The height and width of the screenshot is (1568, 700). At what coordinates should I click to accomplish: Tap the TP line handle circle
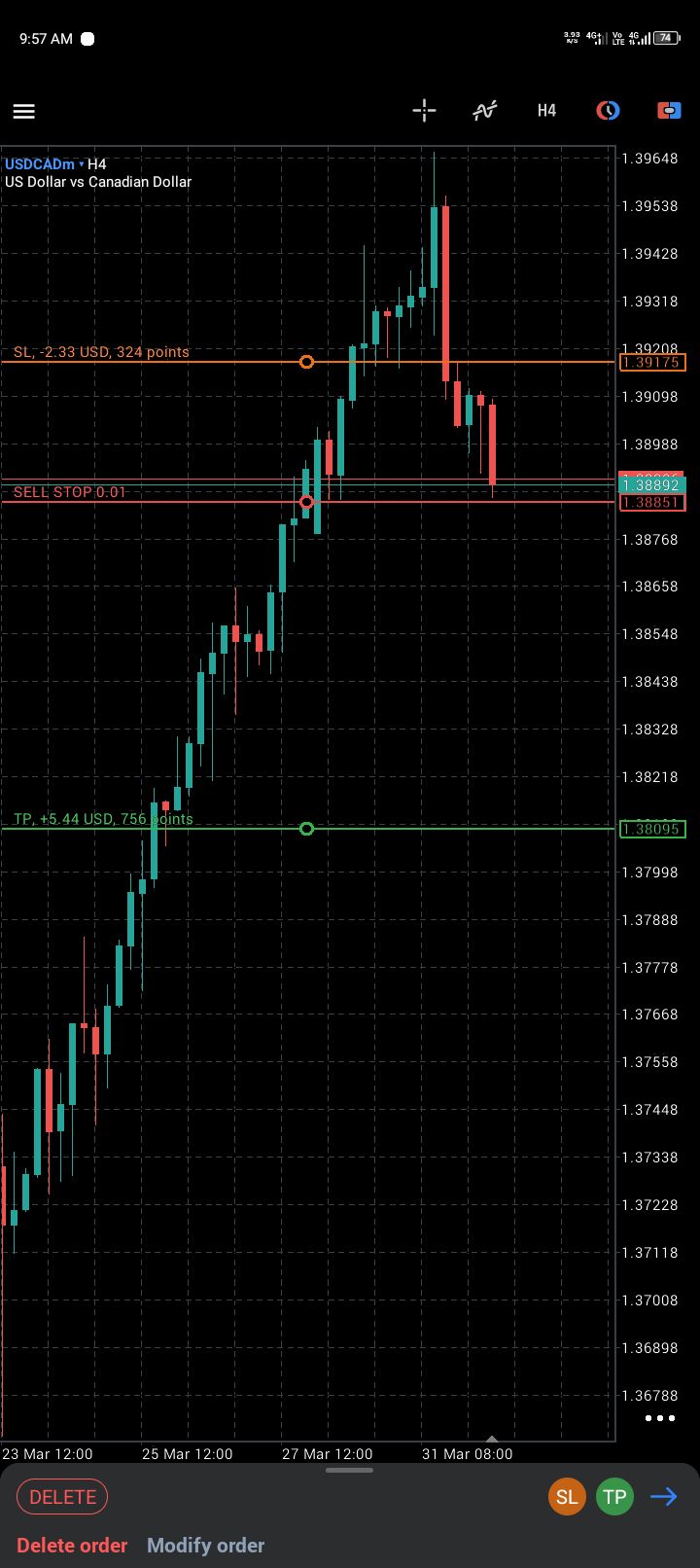[306, 829]
